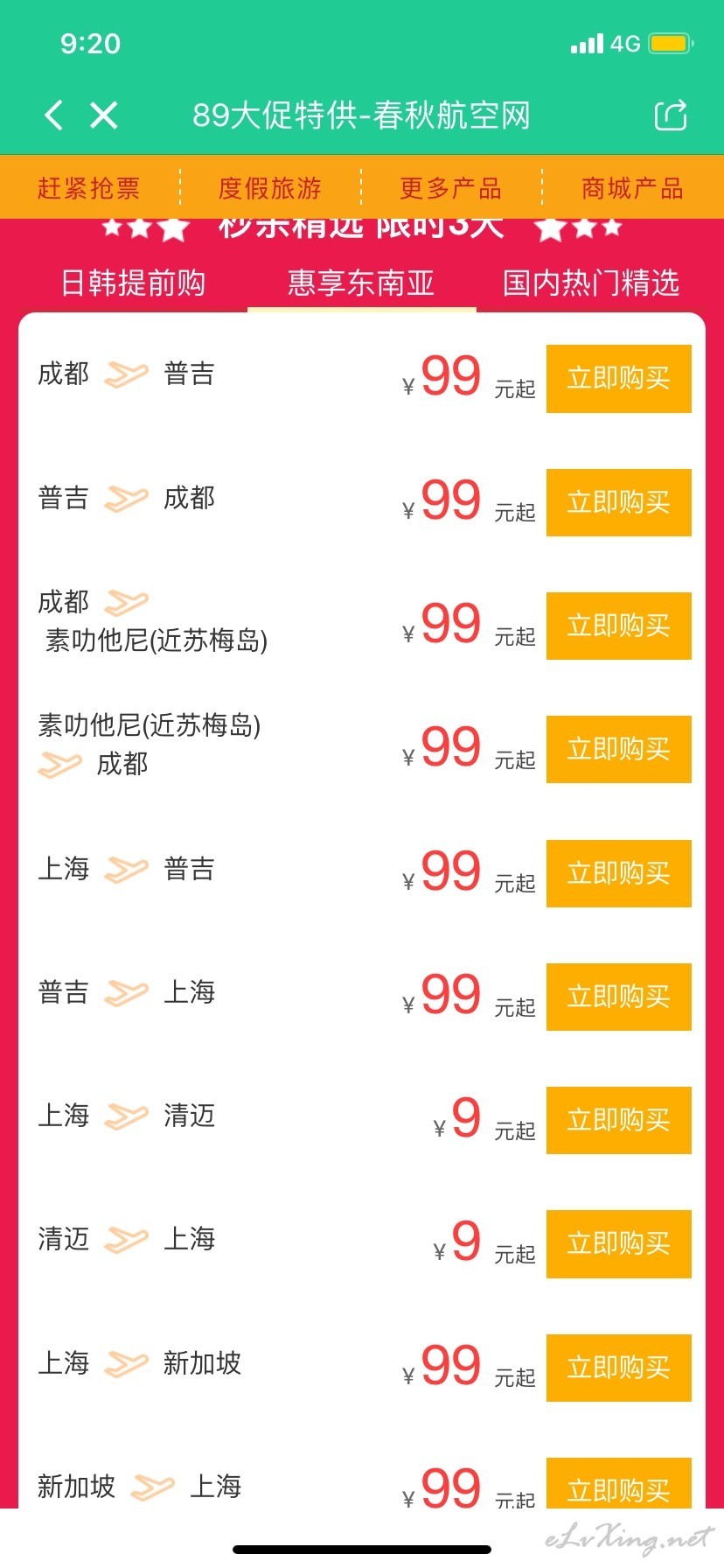The width and height of the screenshot is (724, 1568).
Task: Buy 上海 to 新加坡 flight now
Action: [619, 1368]
